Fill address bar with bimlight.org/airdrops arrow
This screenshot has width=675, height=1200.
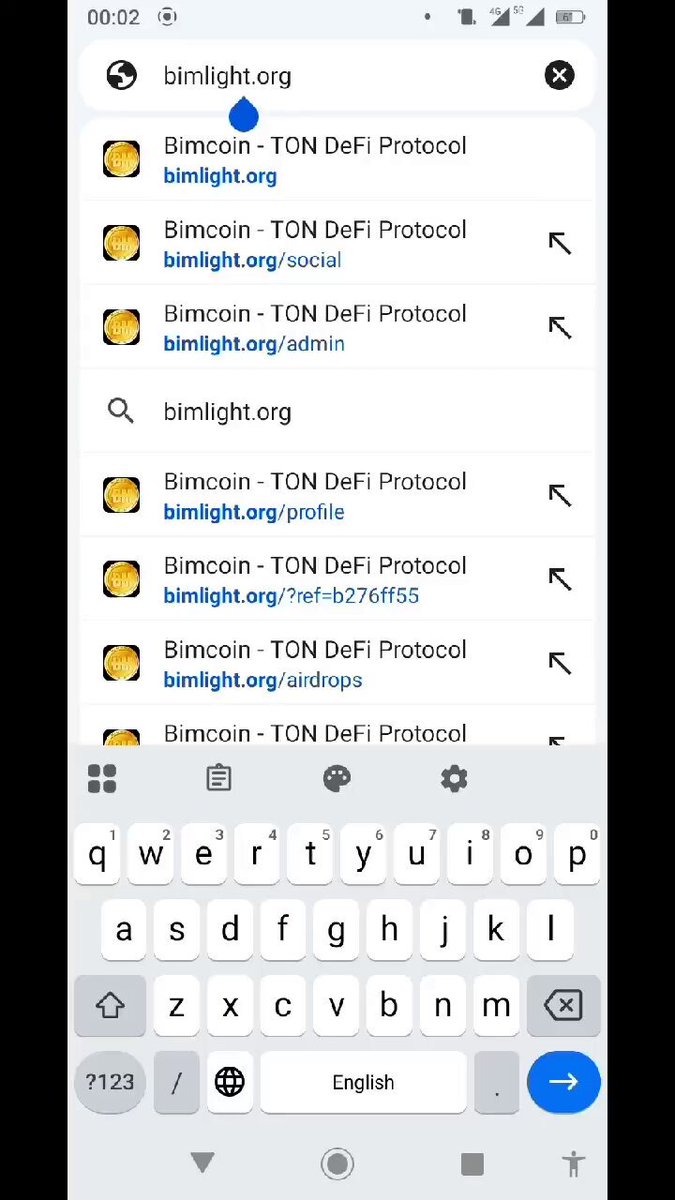559,663
